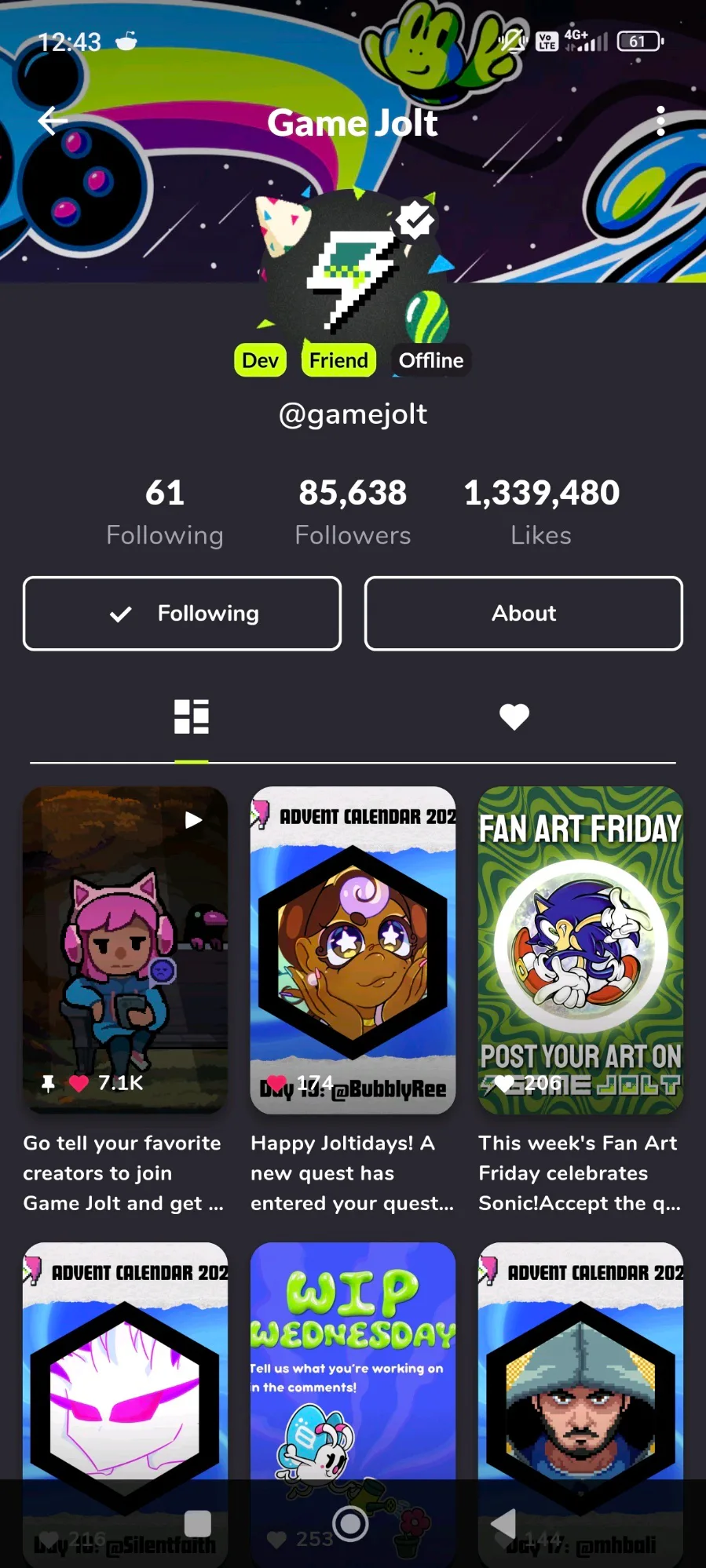
Task: Switch to the posts grid tab
Action: 192,717
